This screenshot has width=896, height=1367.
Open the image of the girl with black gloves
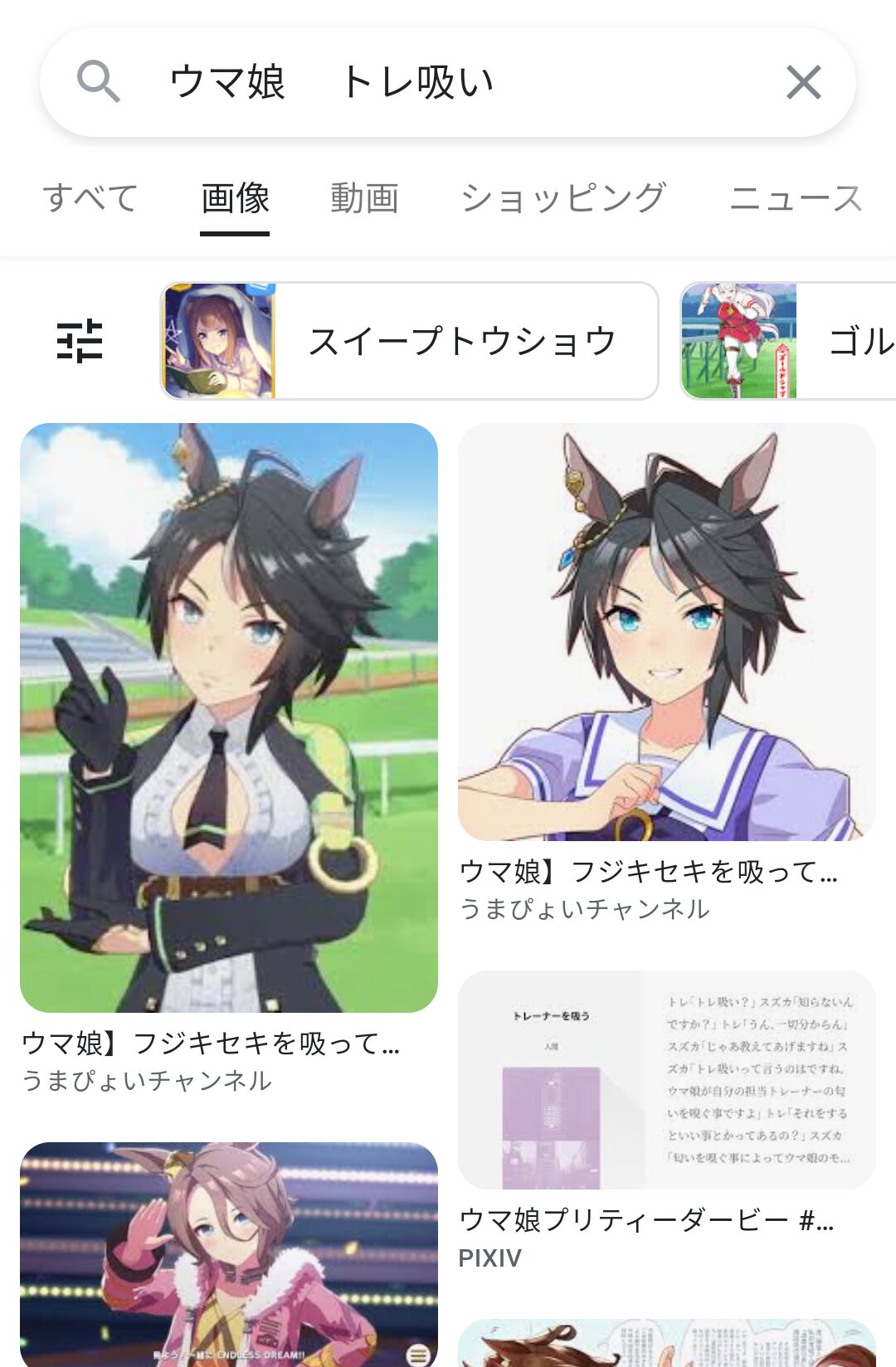point(229,718)
